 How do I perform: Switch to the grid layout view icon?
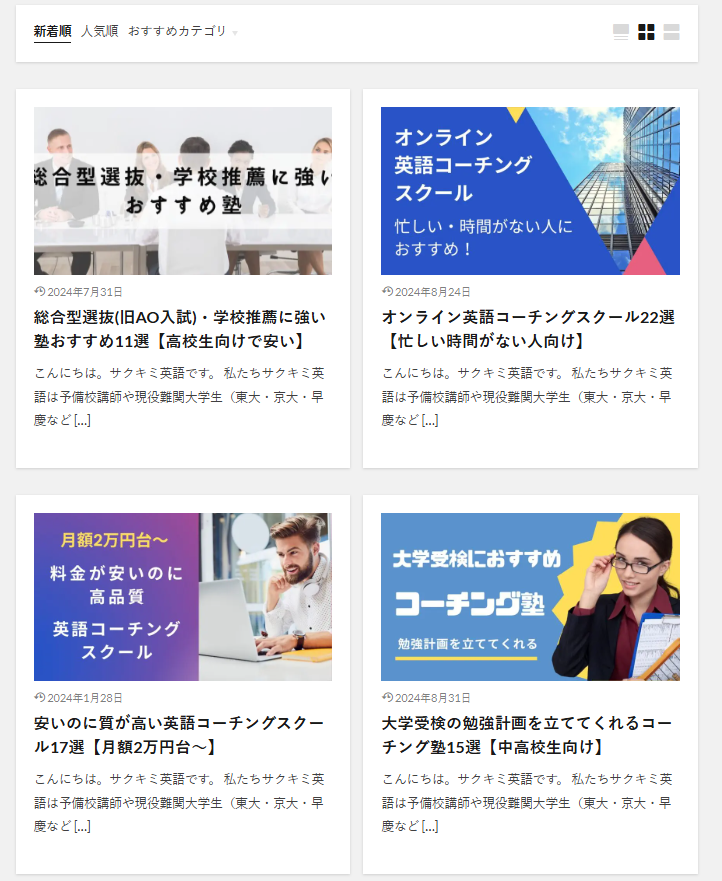tap(646, 31)
